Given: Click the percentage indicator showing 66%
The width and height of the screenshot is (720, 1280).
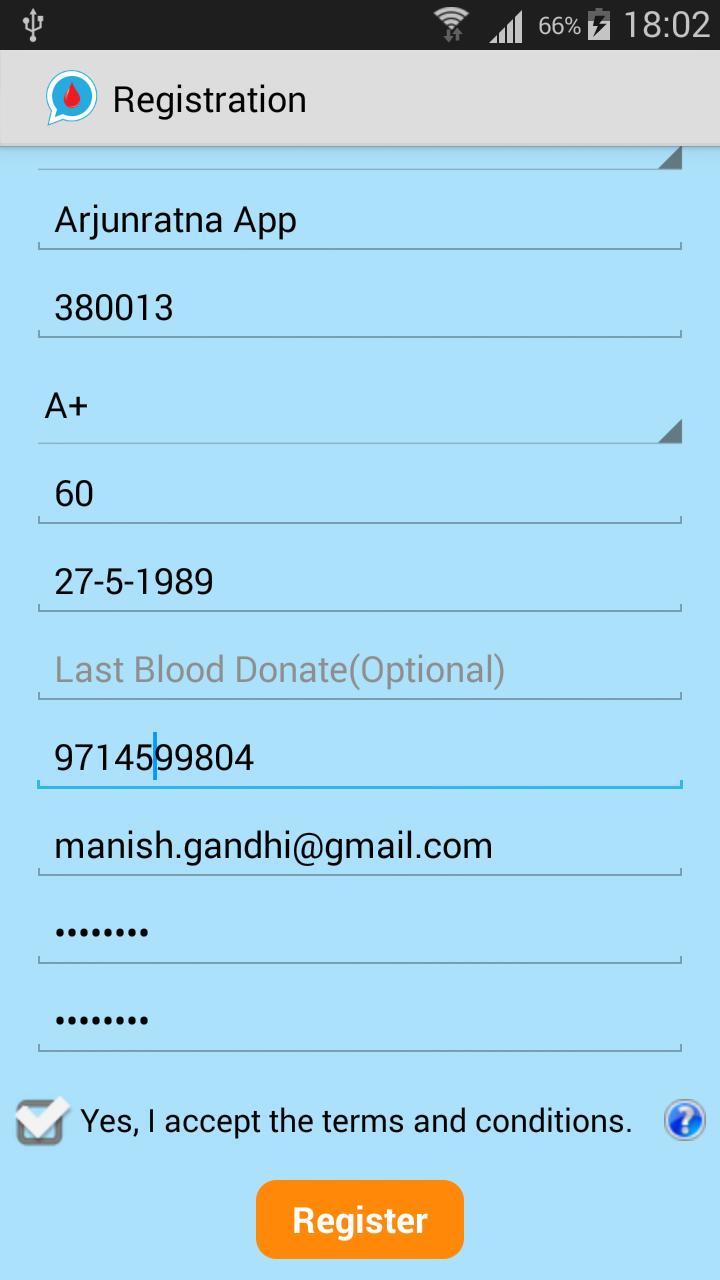Looking at the screenshot, I should pyautogui.click(x=560, y=25).
